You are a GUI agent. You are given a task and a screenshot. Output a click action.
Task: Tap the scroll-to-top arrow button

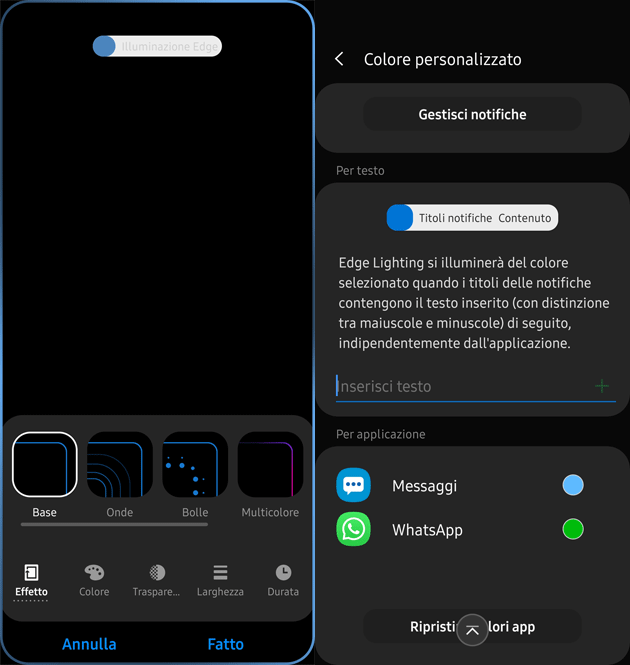[x=472, y=630]
